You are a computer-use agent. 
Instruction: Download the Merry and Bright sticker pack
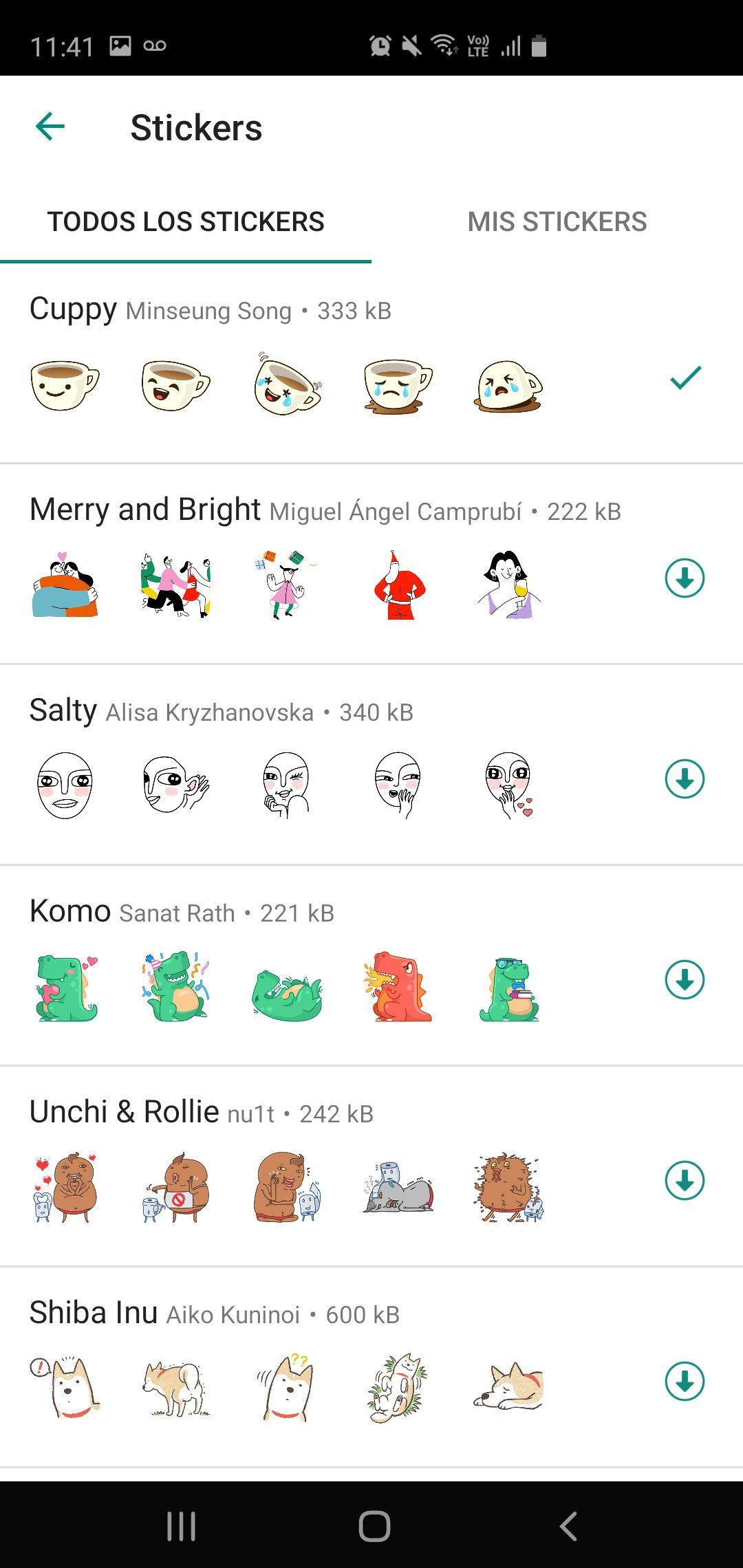pyautogui.click(x=685, y=578)
